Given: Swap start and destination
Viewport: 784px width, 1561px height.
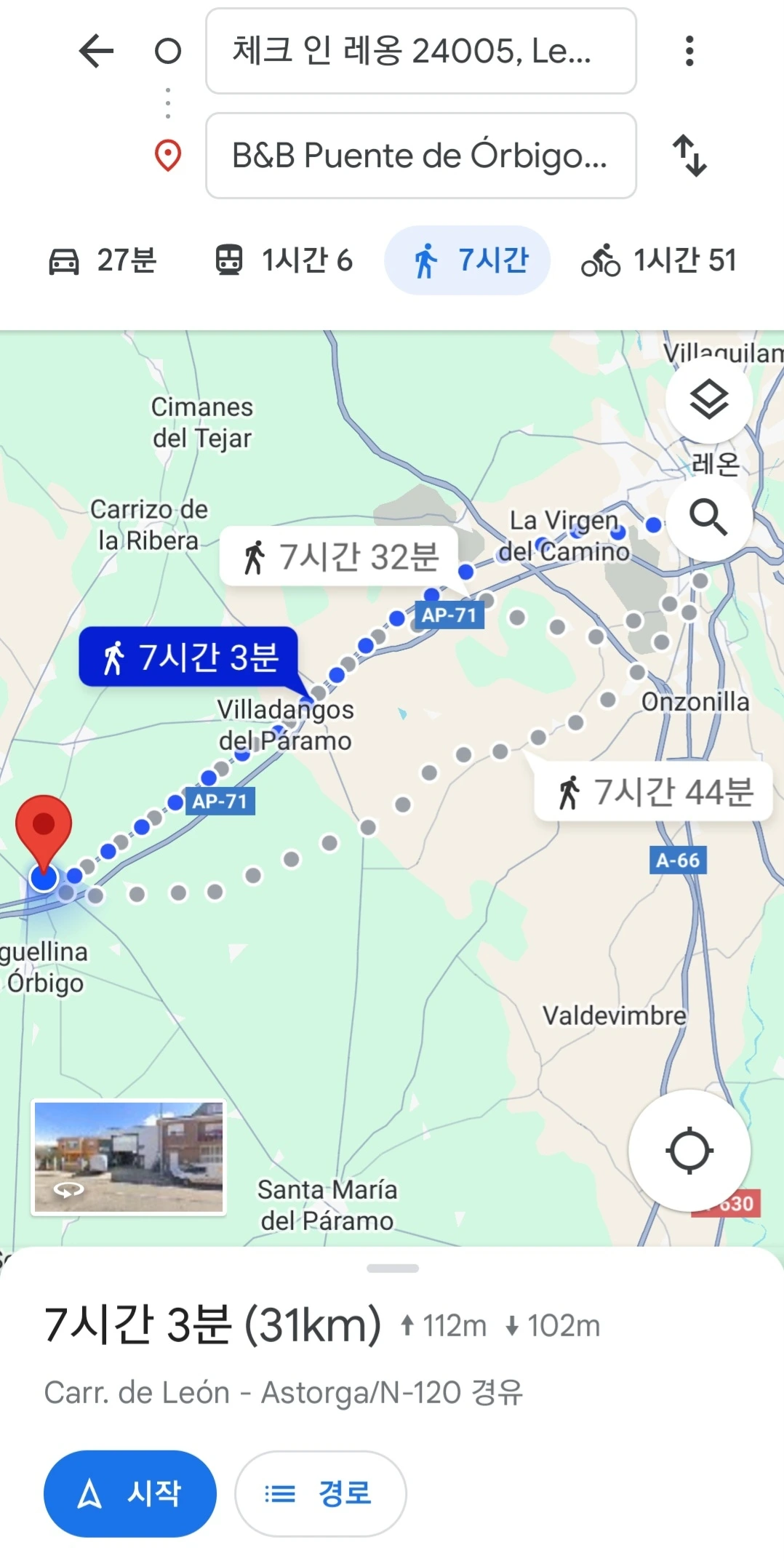Looking at the screenshot, I should point(689,155).
